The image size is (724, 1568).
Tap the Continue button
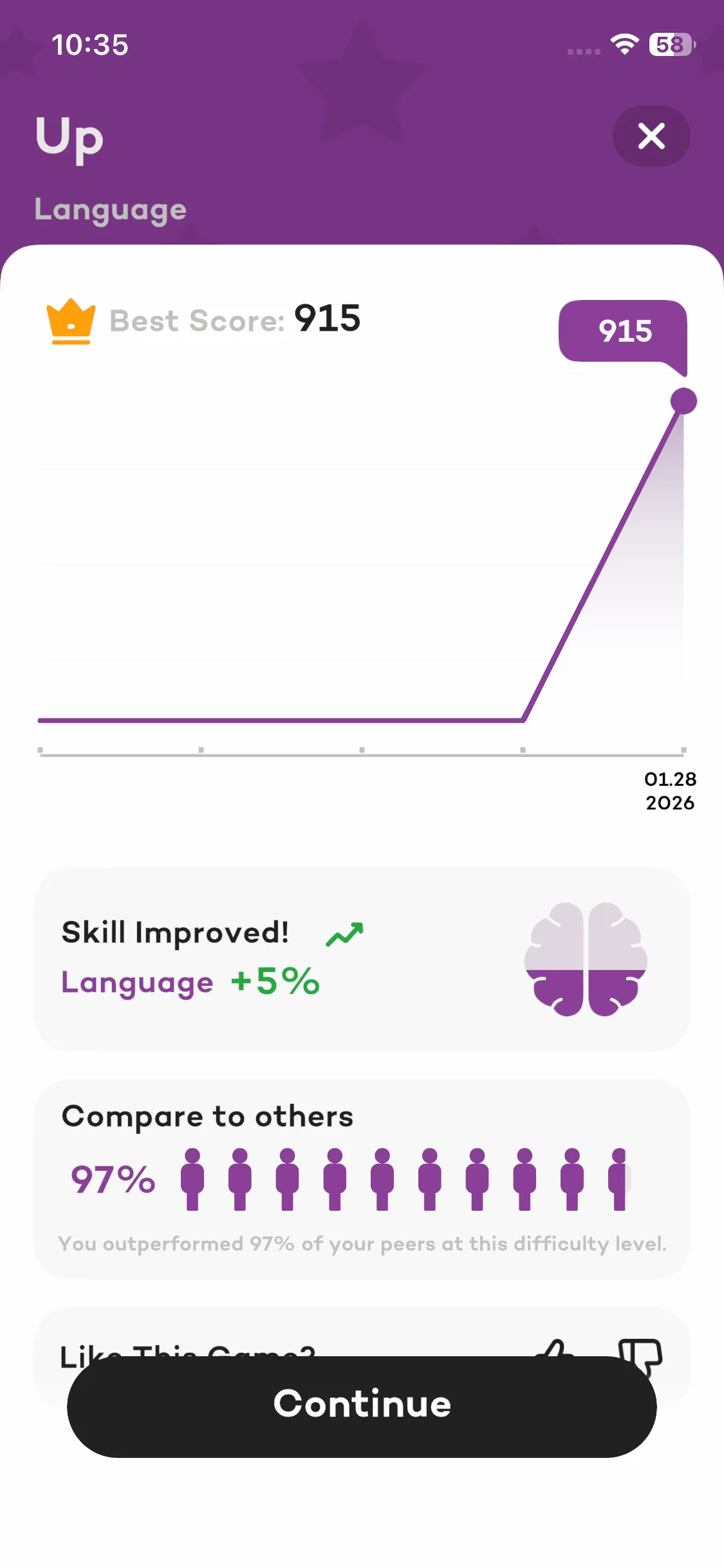point(362,1407)
